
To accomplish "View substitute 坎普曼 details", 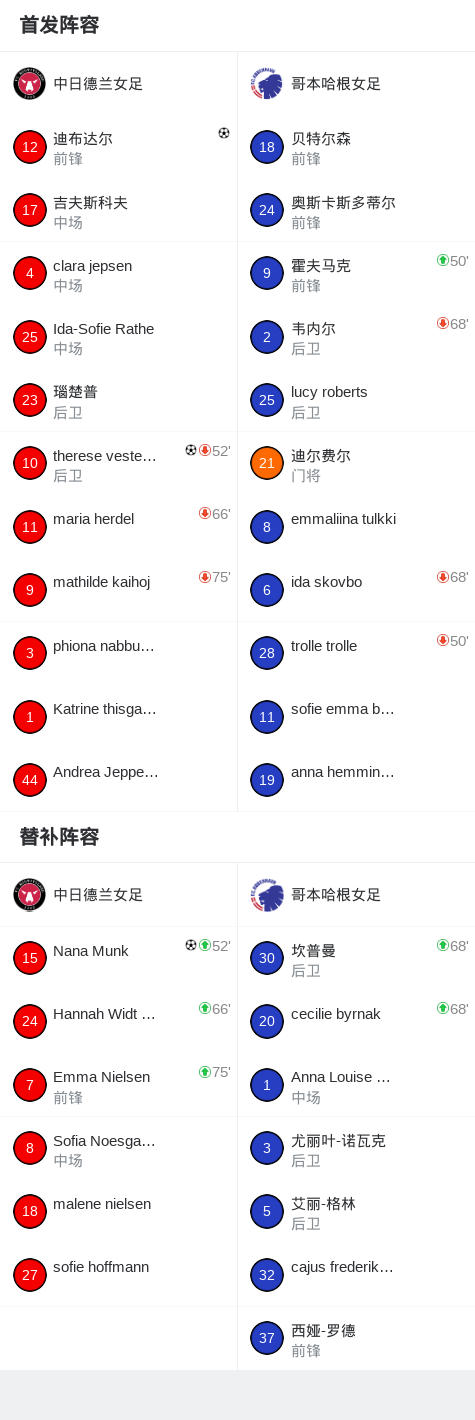I will [356, 958].
